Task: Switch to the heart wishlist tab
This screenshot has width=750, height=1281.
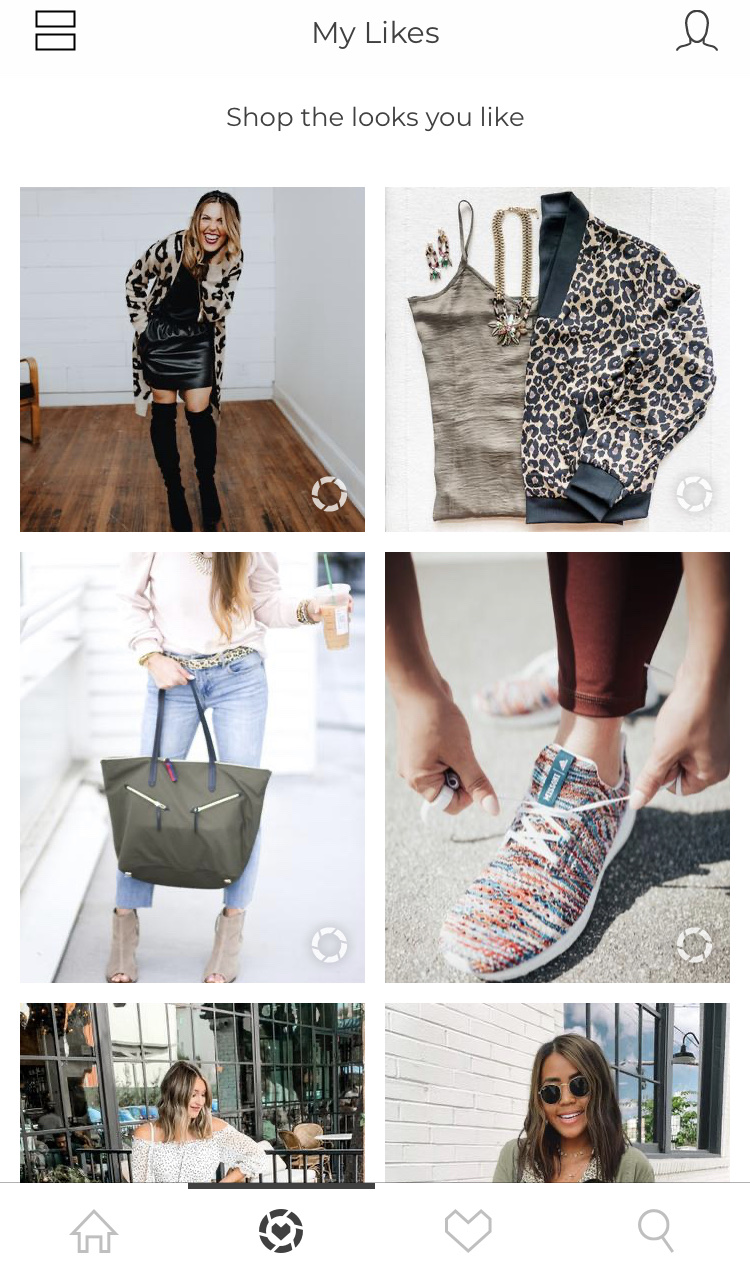Action: tap(468, 1231)
